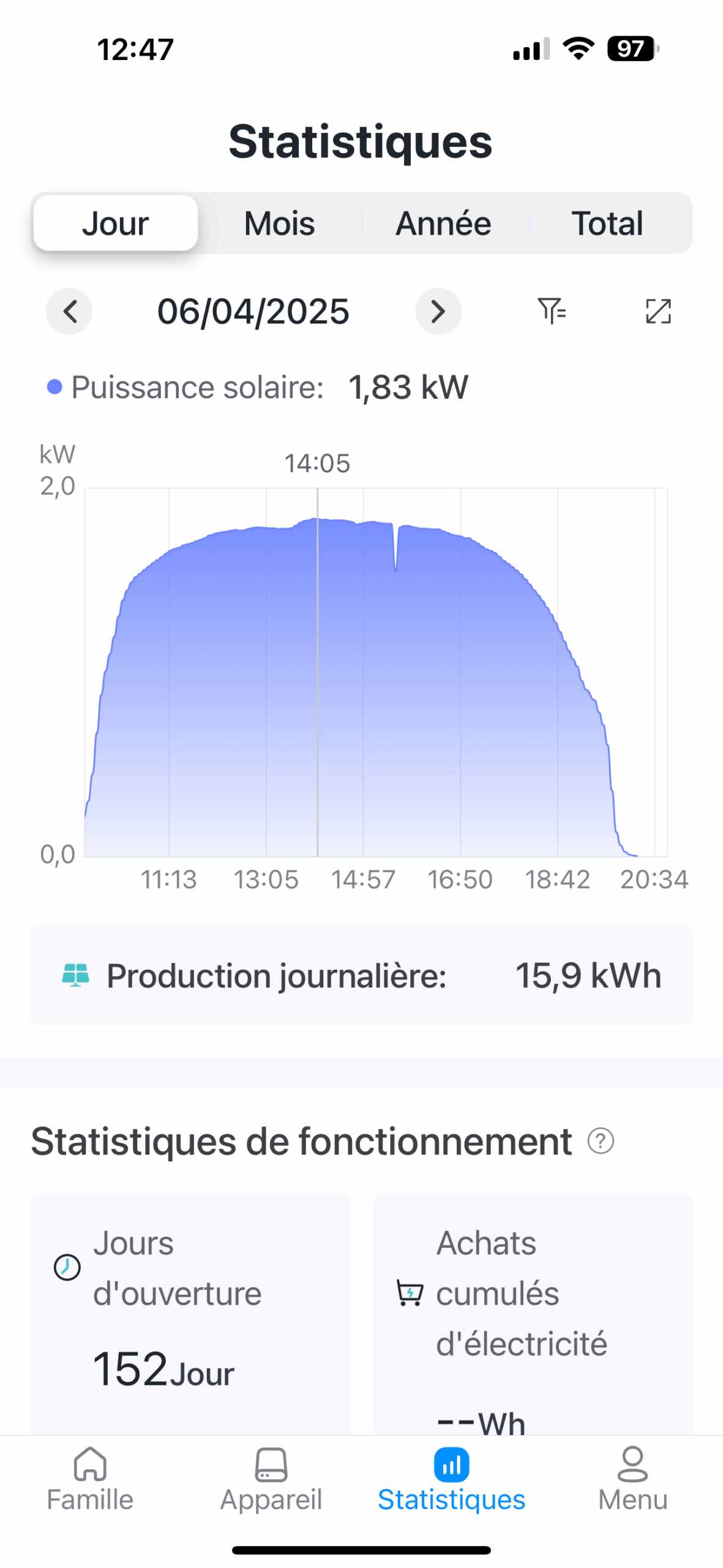Screen dimensions: 723x1568
Task: Expand the chart to fullscreen
Action: click(658, 311)
